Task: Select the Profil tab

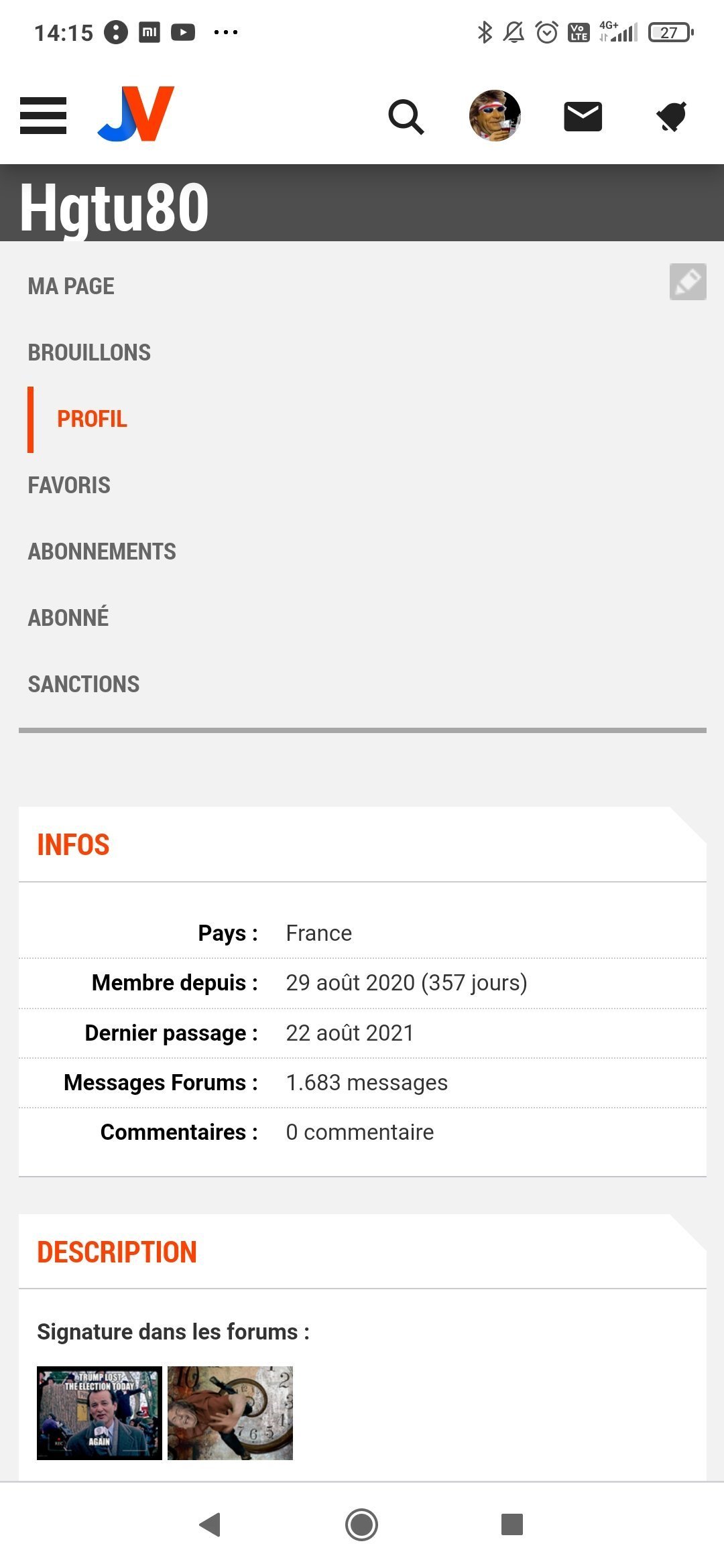Action: tap(92, 419)
